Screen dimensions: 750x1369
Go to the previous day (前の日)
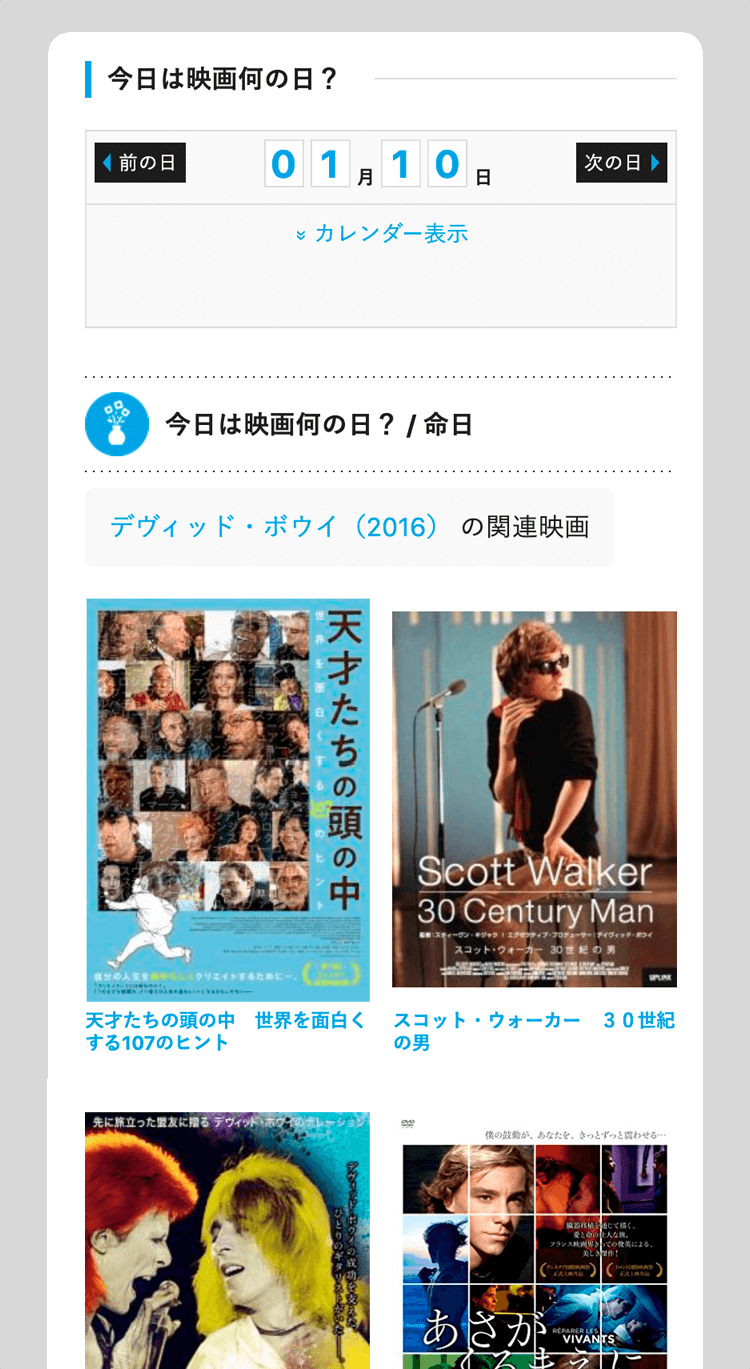point(140,163)
